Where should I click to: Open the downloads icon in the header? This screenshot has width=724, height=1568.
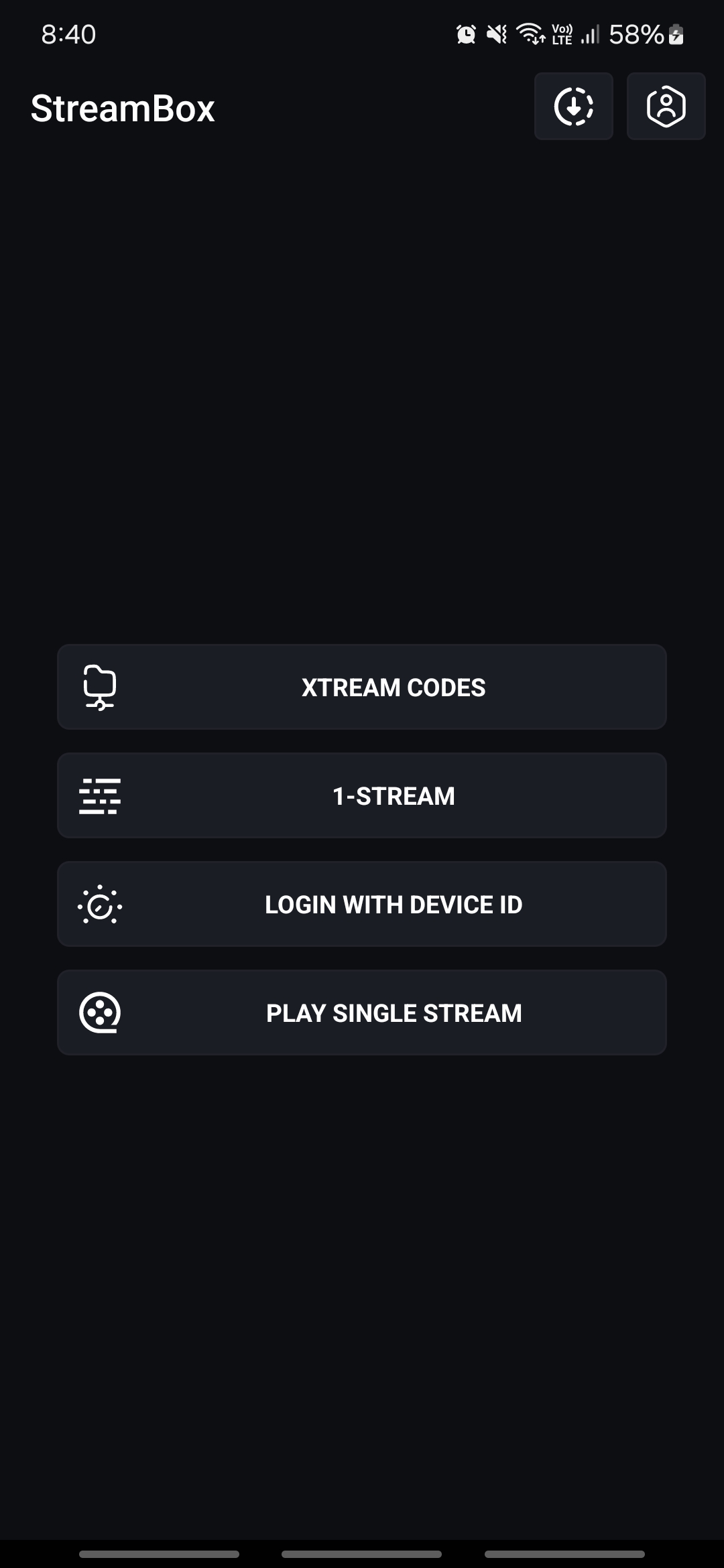coord(573,107)
